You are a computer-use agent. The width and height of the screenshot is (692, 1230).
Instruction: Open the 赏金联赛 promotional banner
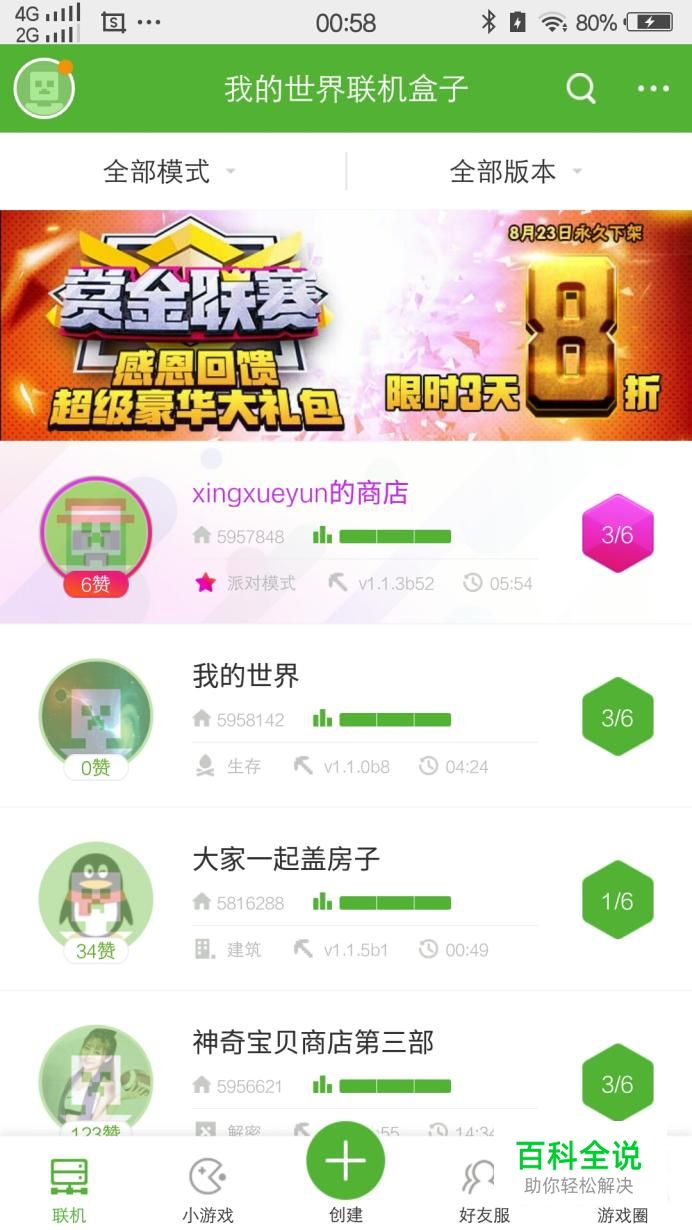346,325
